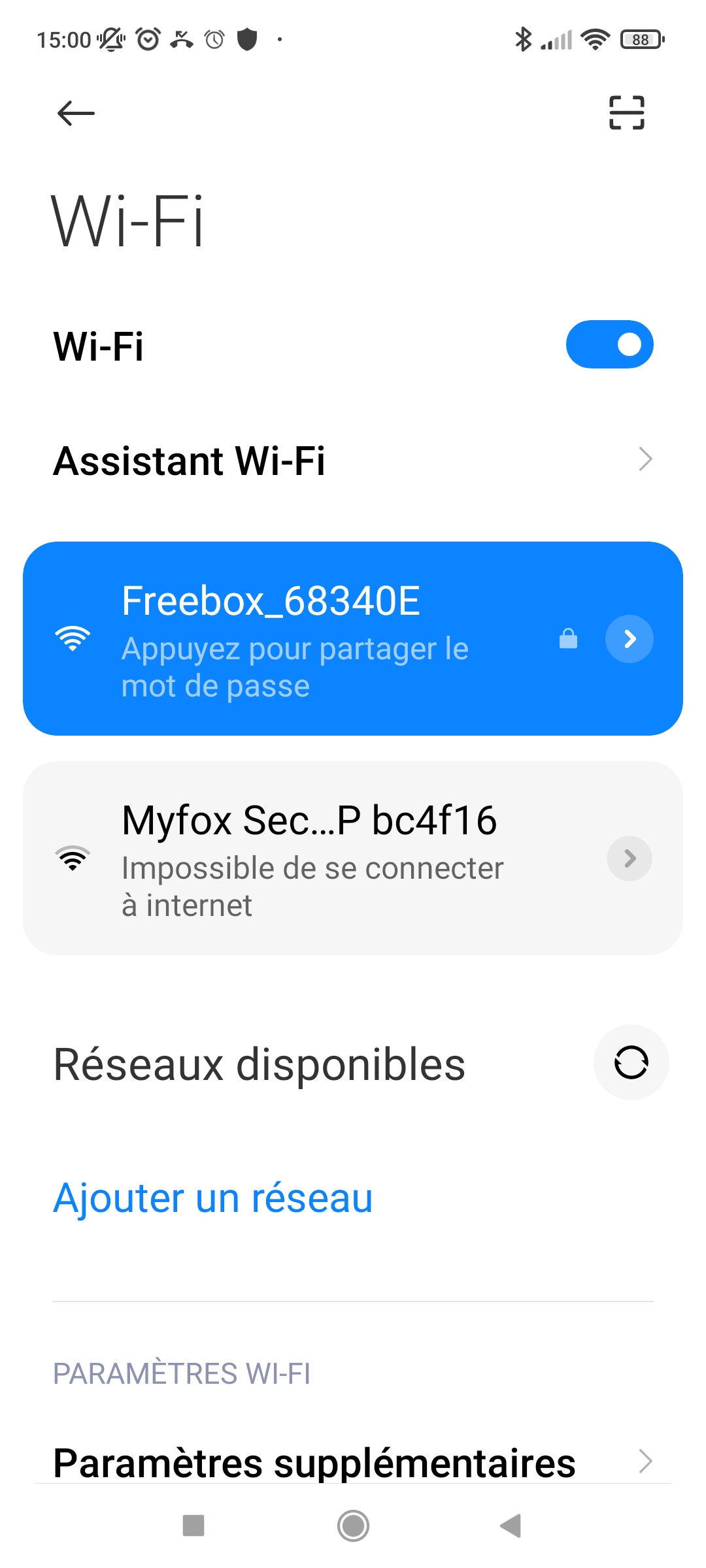The image size is (706, 1568).
Task: Go to the system home screen
Action: coord(353,1526)
